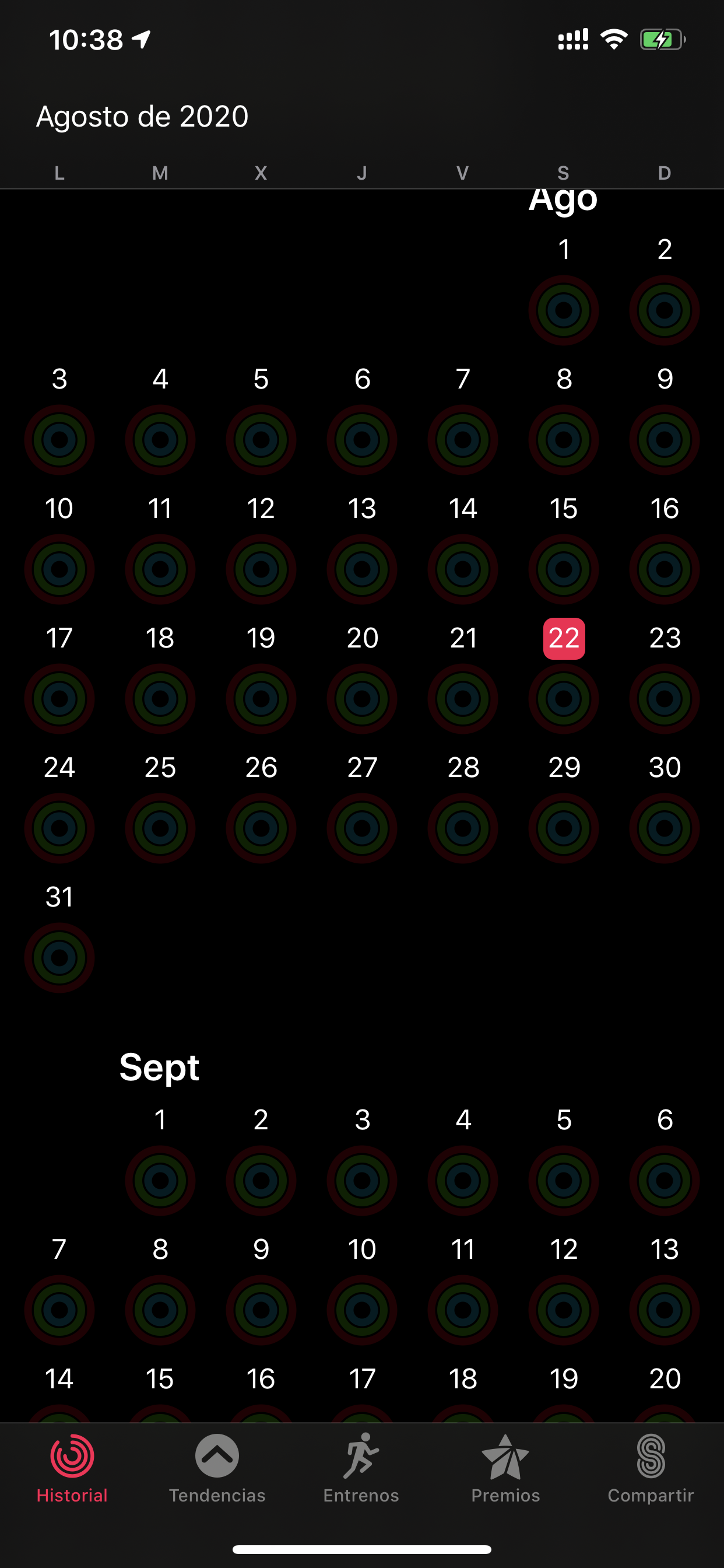Open the Compartir tab
The height and width of the screenshot is (1568, 724).
[651, 1467]
